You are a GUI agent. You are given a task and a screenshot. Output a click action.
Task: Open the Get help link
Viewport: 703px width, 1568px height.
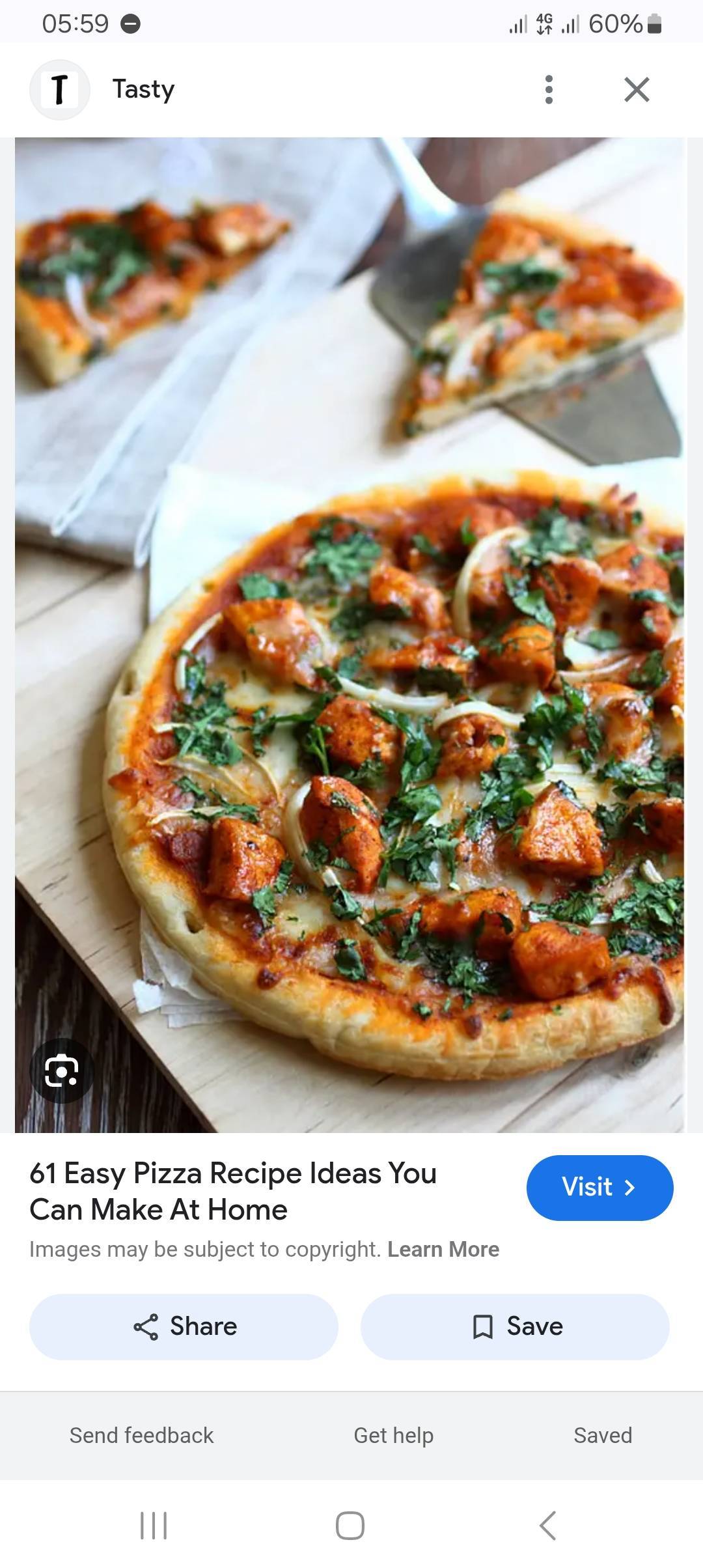click(x=393, y=1435)
